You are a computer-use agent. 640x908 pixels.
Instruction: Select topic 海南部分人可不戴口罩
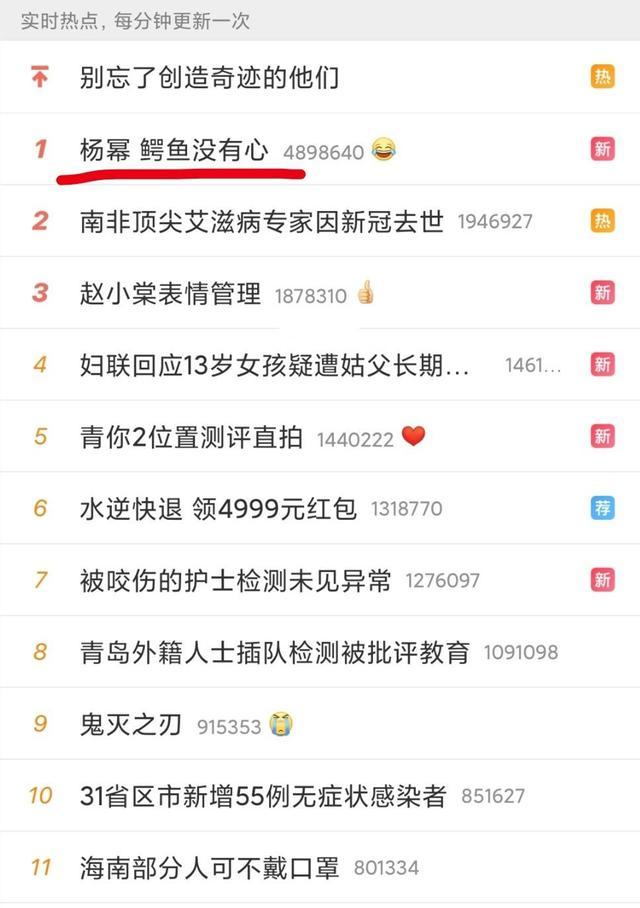(209, 867)
